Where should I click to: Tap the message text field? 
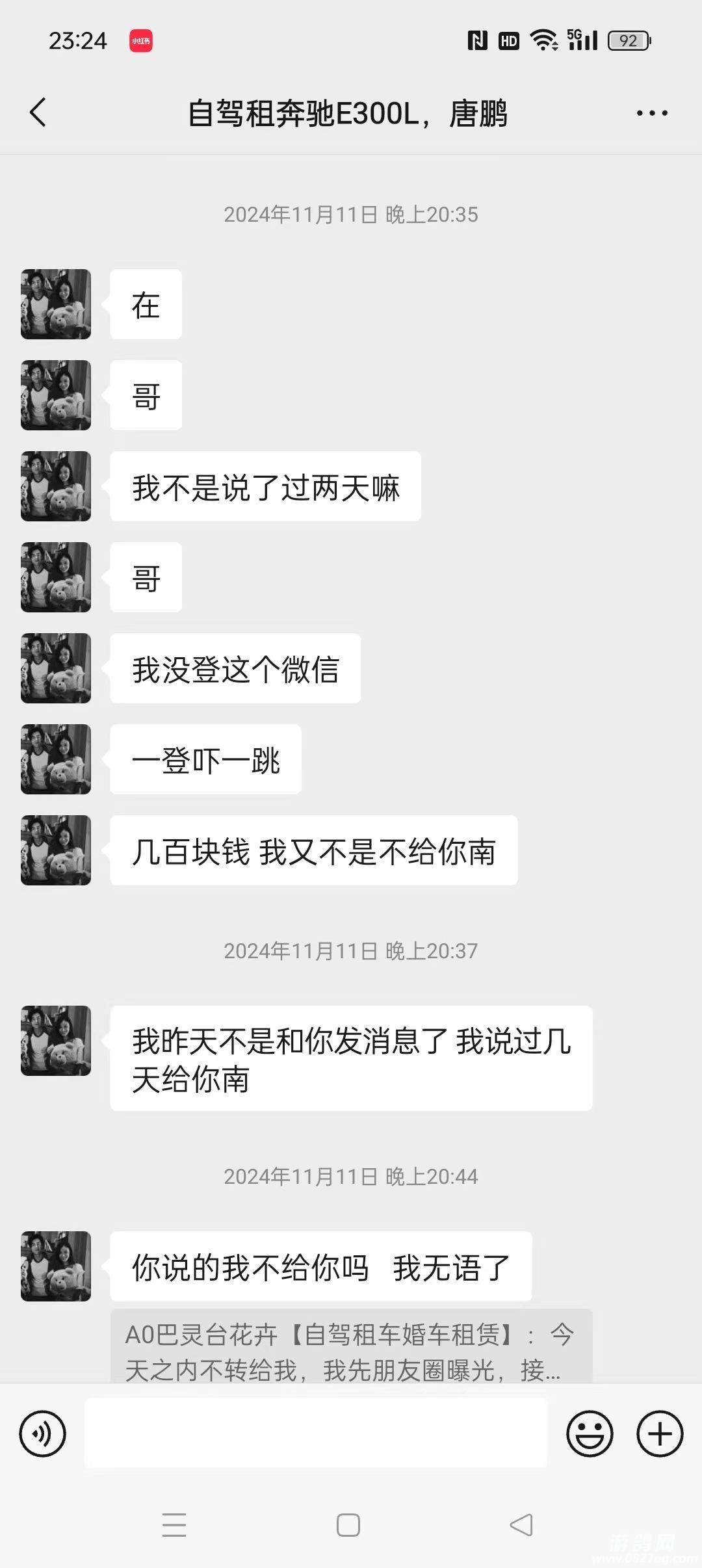point(316,1433)
